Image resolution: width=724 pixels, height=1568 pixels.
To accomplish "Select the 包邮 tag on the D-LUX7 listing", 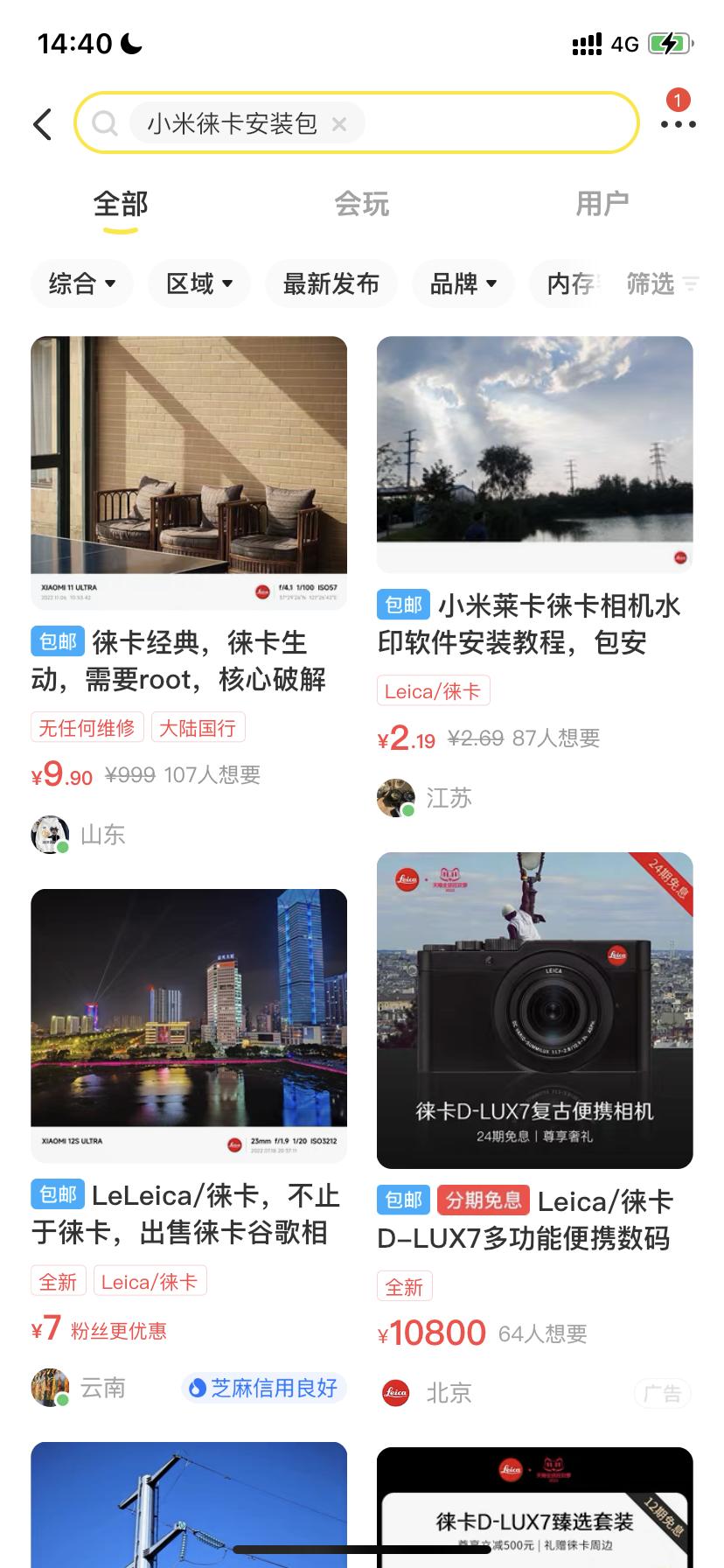I will [x=403, y=1200].
